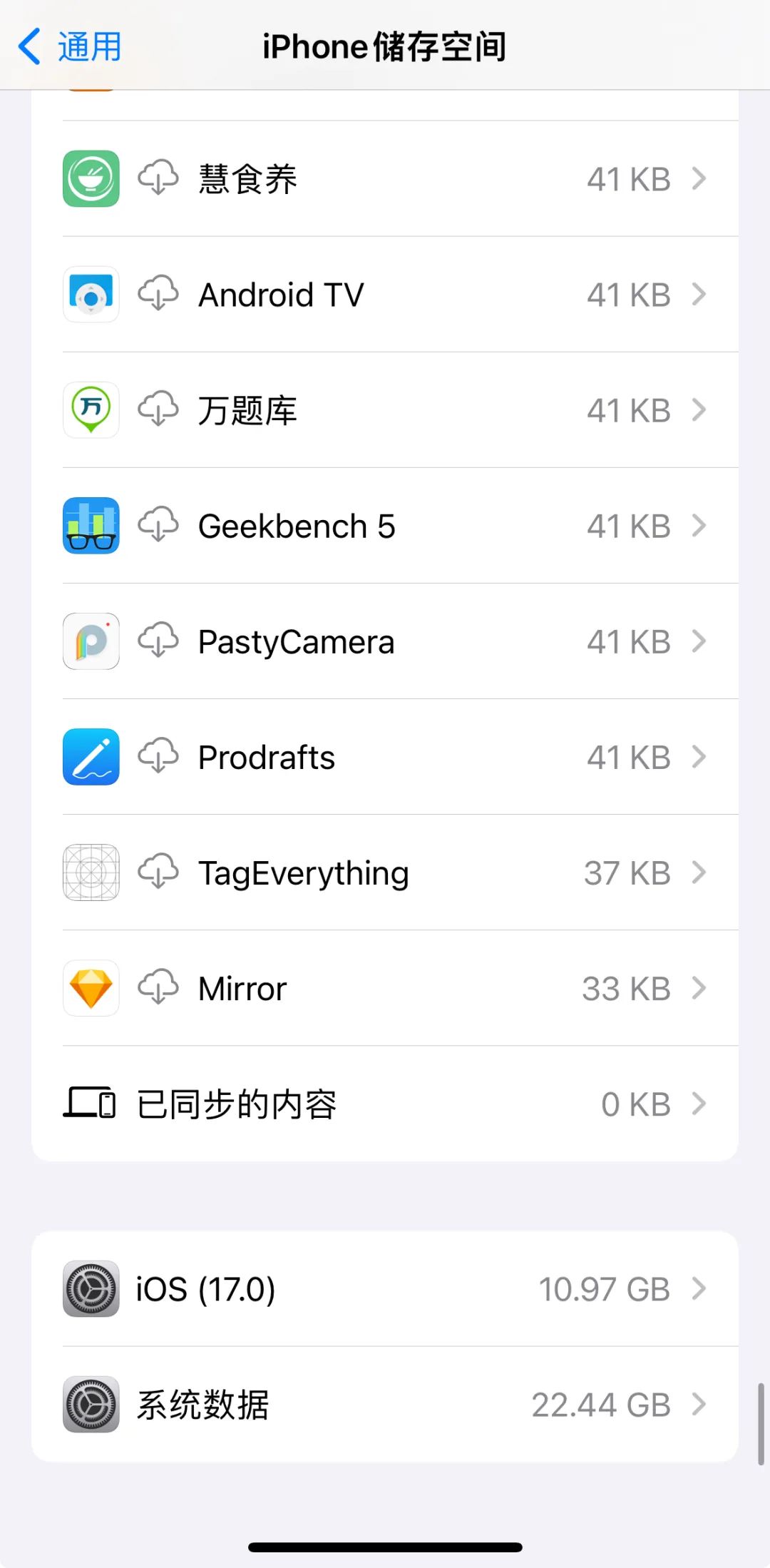Viewport: 770px width, 1568px height.
Task: Go back to 通用 settings
Action: 70,47
